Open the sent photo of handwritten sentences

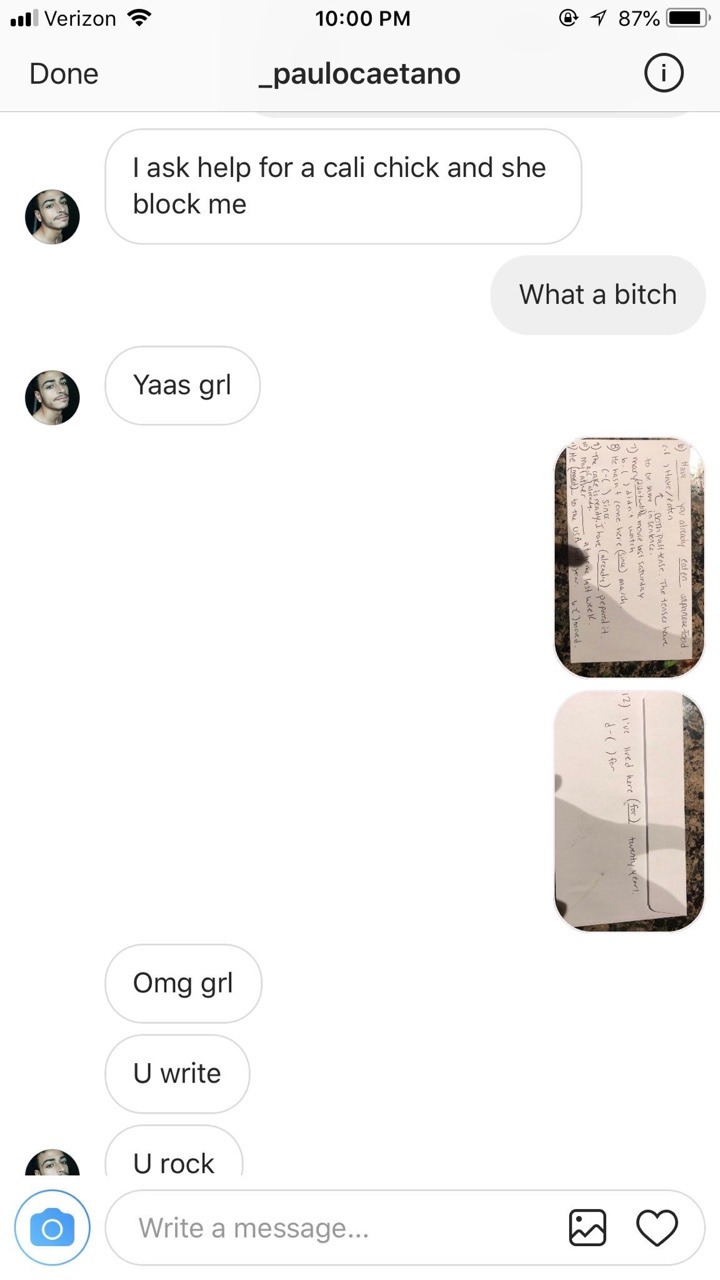coord(629,558)
